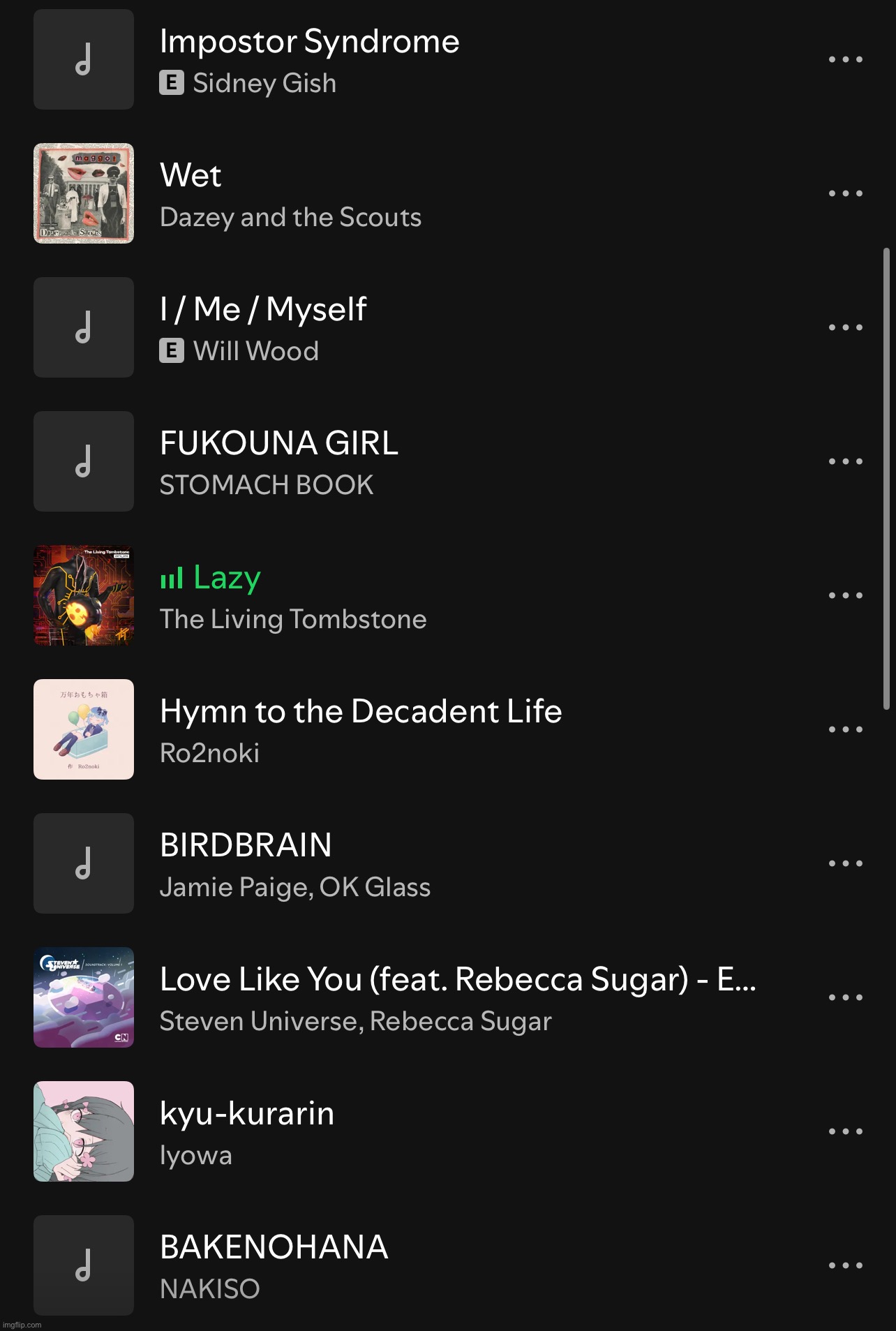Open more options for BAKENOHANA
The width and height of the screenshot is (896, 1331).
[845, 1266]
